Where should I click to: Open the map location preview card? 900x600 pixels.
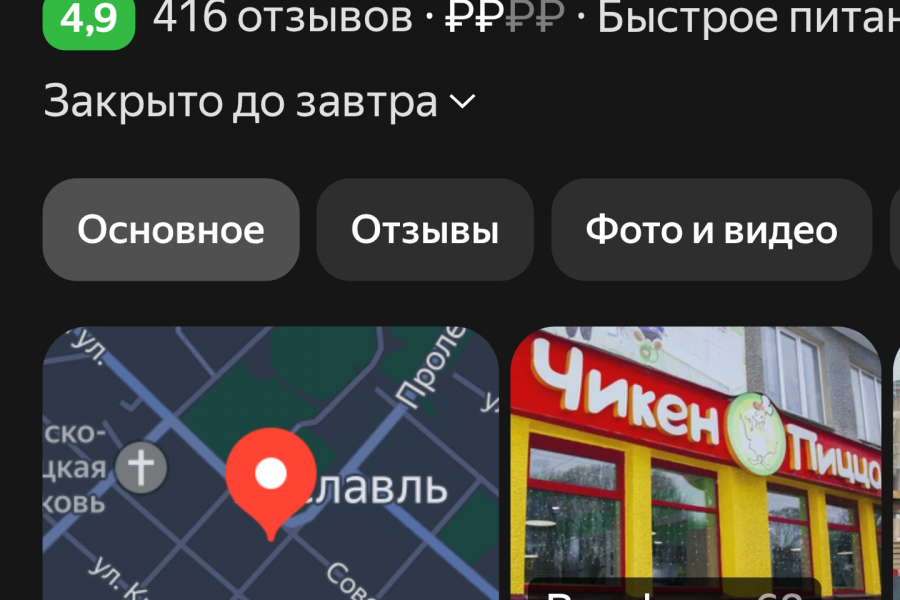coord(270,465)
